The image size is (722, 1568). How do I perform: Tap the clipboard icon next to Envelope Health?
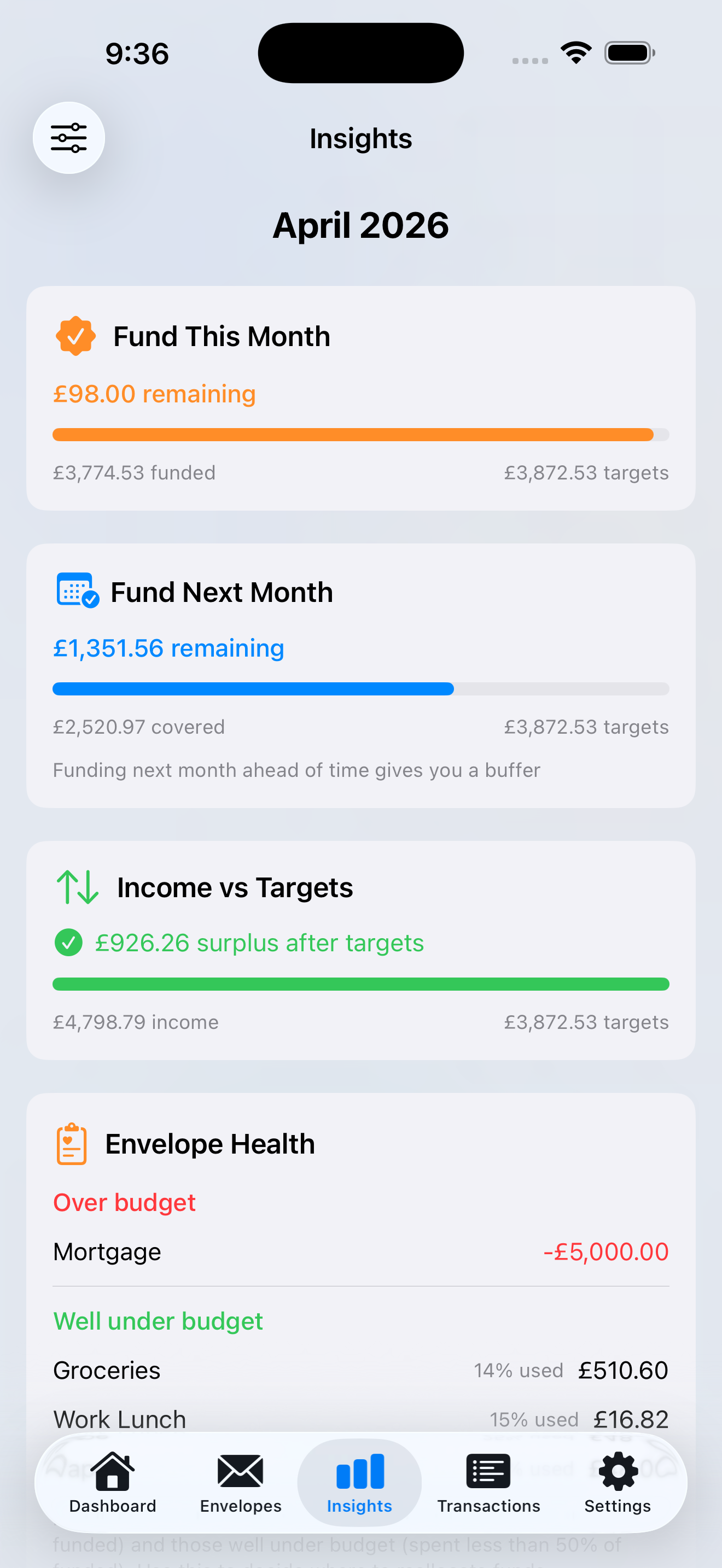70,1143
